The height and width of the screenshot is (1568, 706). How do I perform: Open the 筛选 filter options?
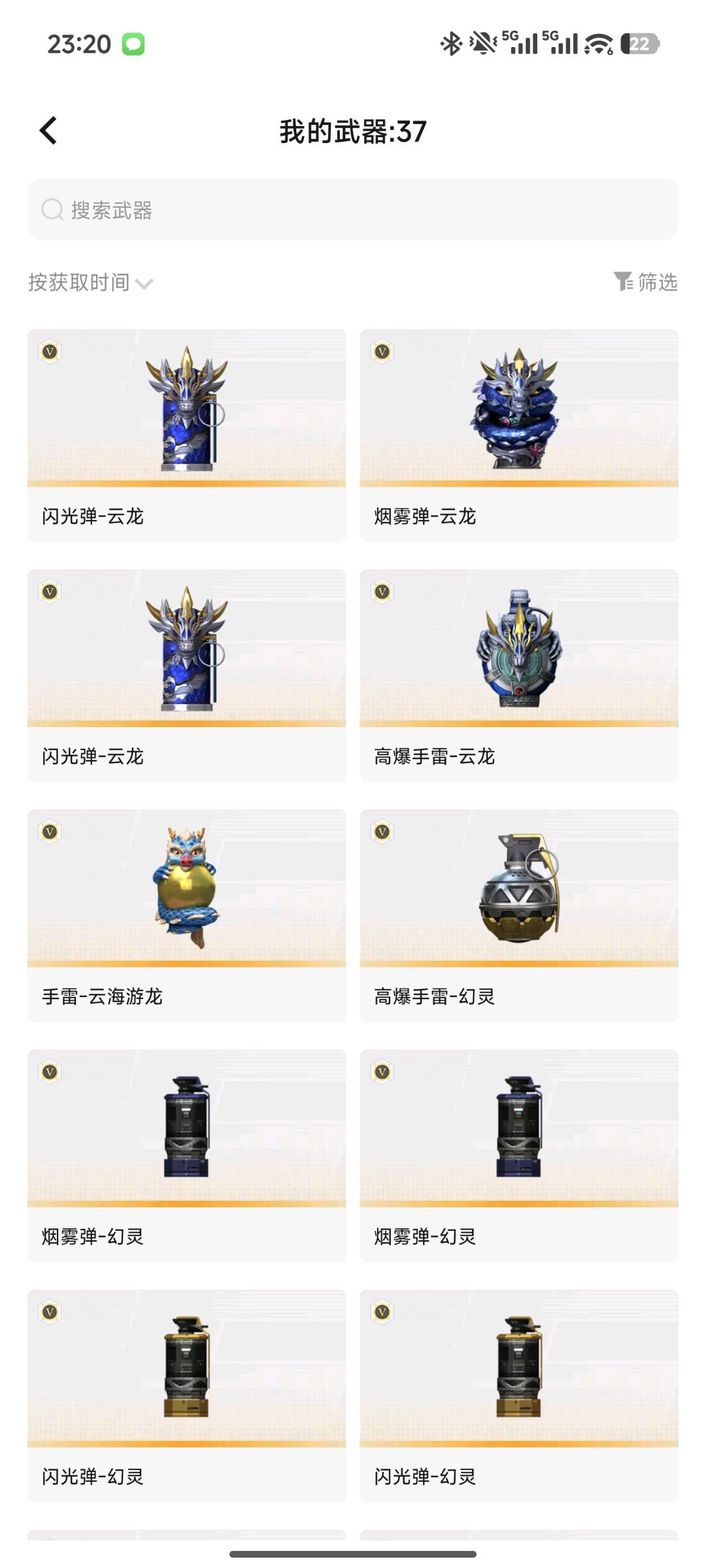pos(645,282)
